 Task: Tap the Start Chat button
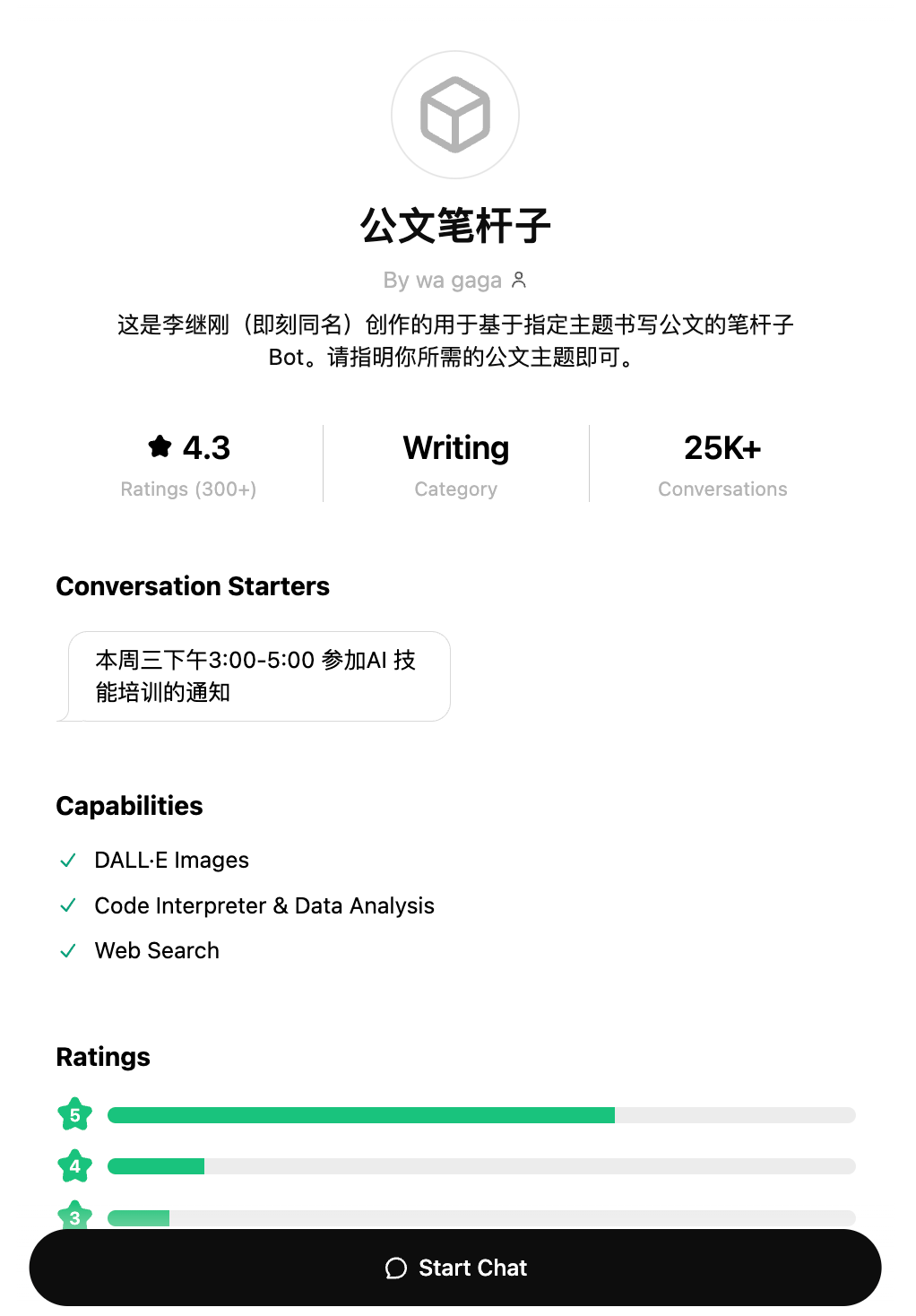pyautogui.click(x=455, y=1268)
